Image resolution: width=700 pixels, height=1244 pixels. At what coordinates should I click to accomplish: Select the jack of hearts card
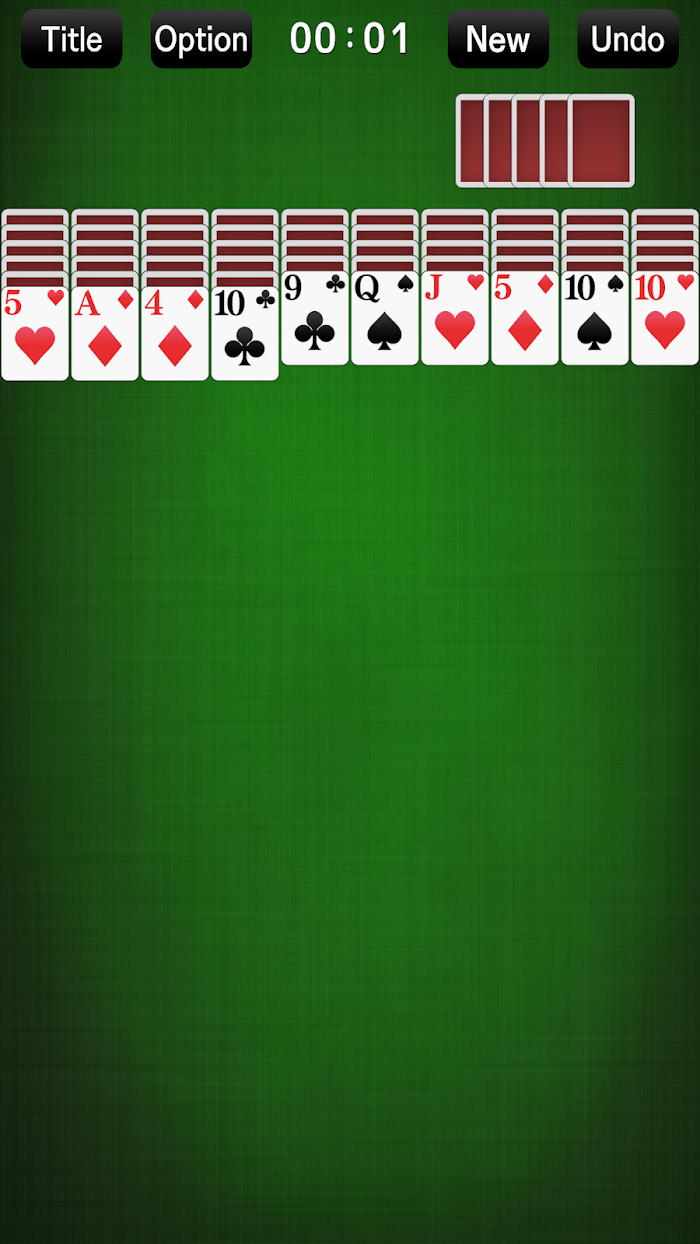click(x=455, y=317)
